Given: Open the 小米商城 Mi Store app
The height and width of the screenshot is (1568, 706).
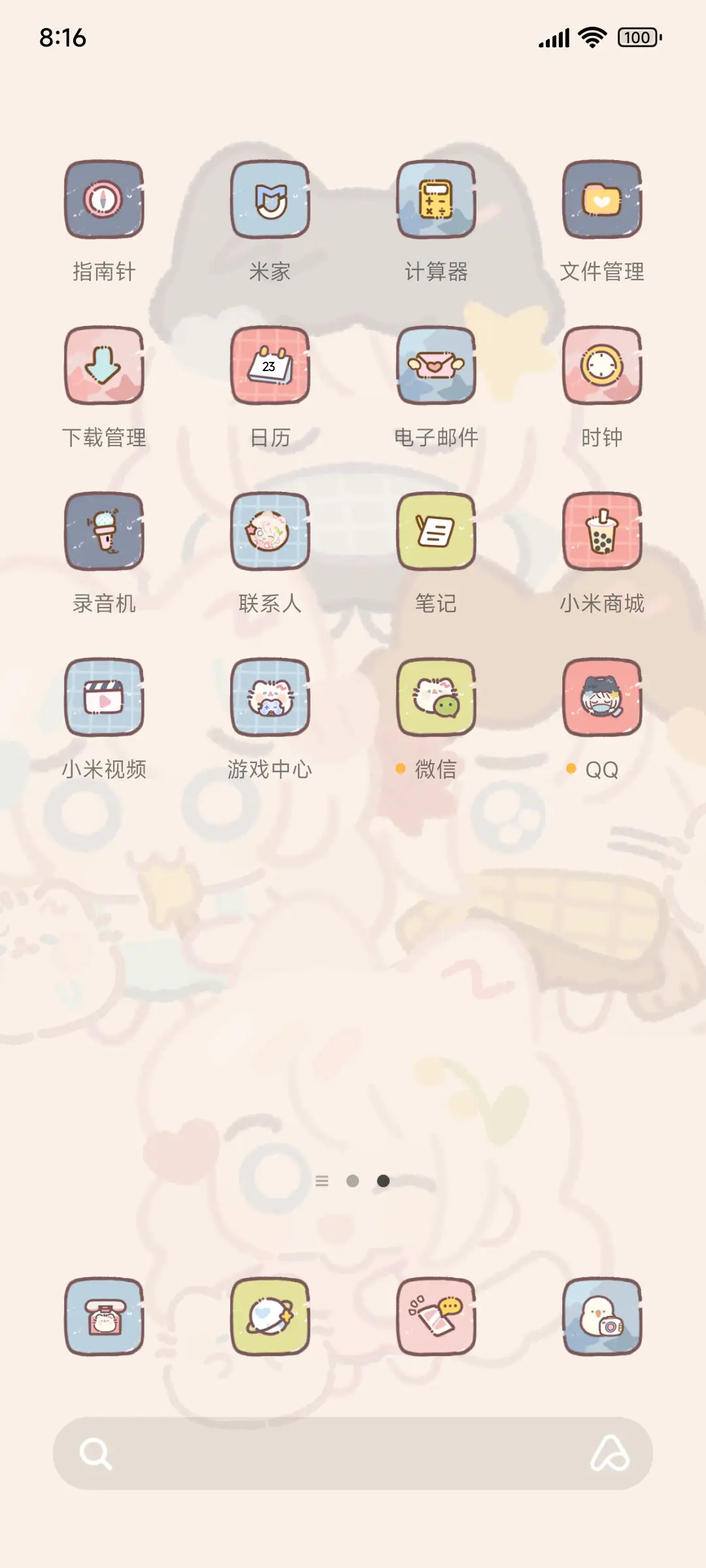Looking at the screenshot, I should coord(602,532).
